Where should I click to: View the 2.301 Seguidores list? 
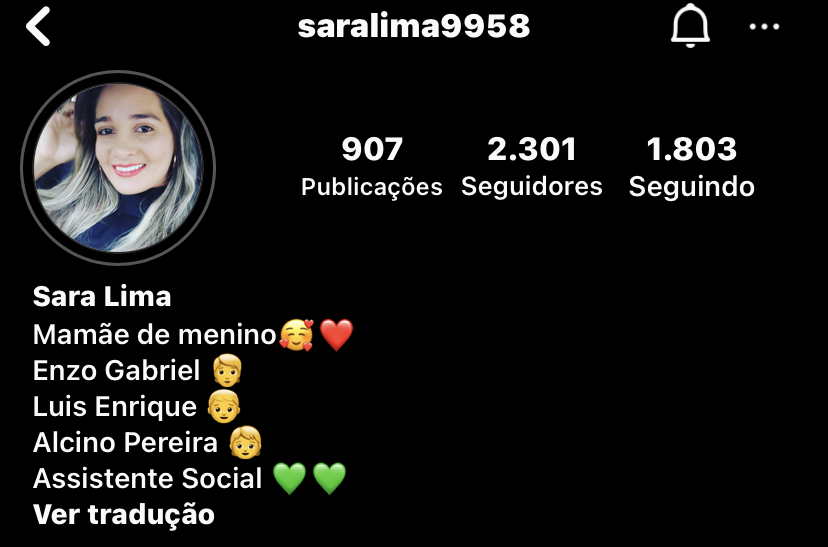pos(532,166)
